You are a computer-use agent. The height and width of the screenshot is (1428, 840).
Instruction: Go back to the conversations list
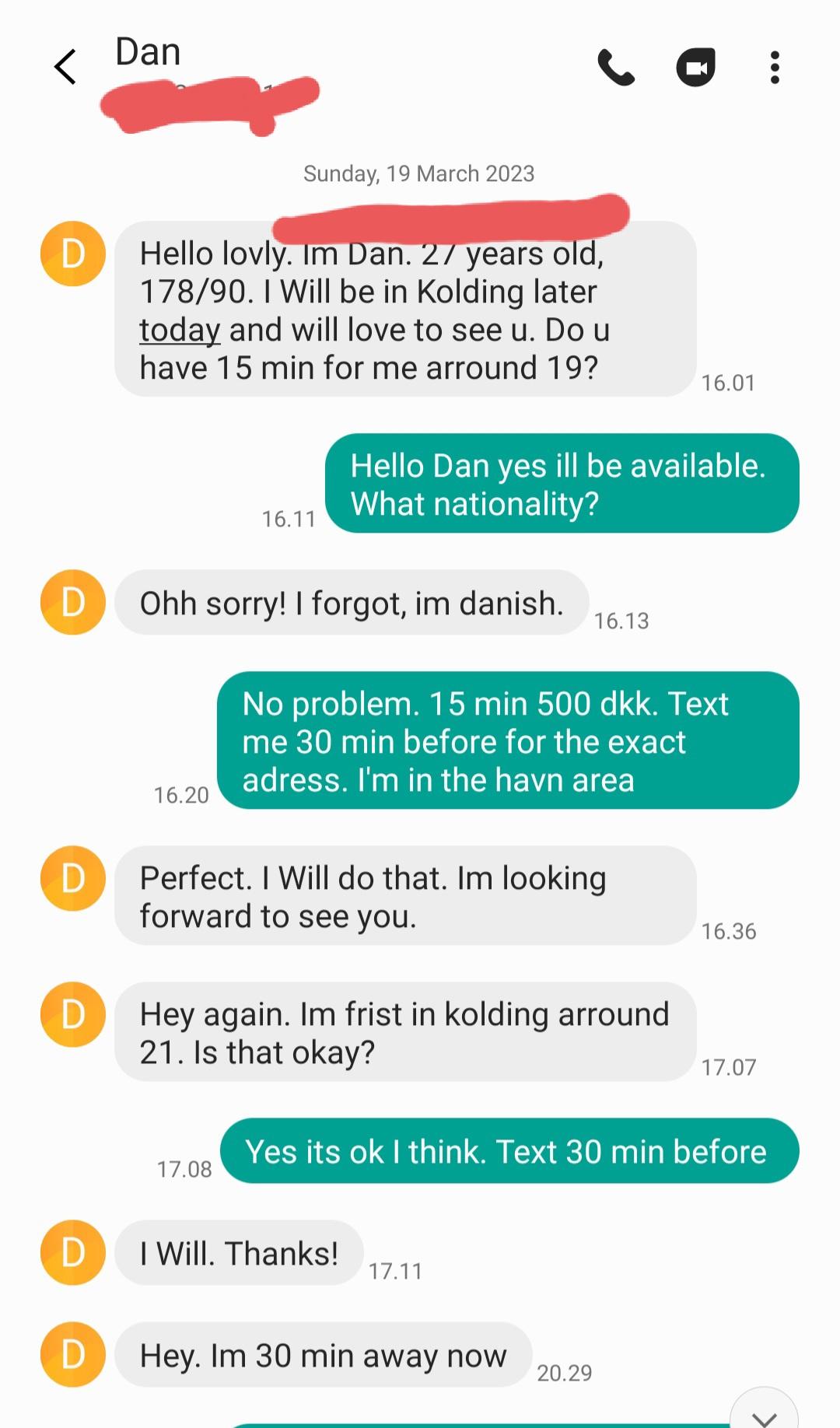(65, 67)
